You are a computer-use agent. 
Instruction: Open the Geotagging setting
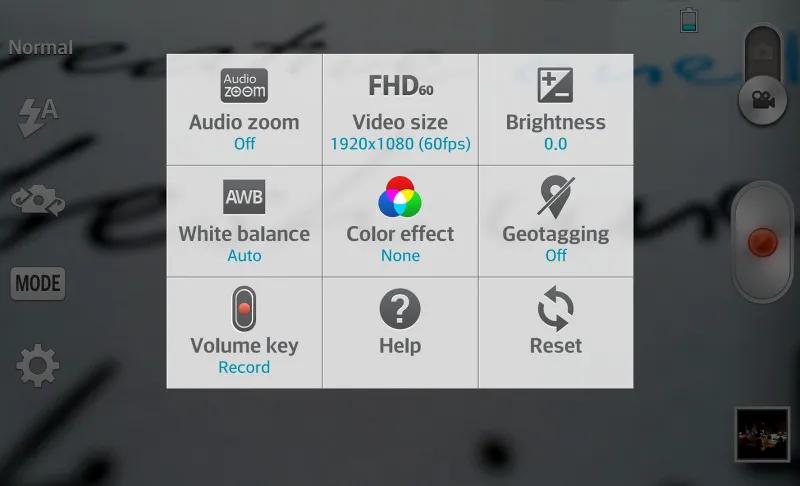[x=555, y=221]
